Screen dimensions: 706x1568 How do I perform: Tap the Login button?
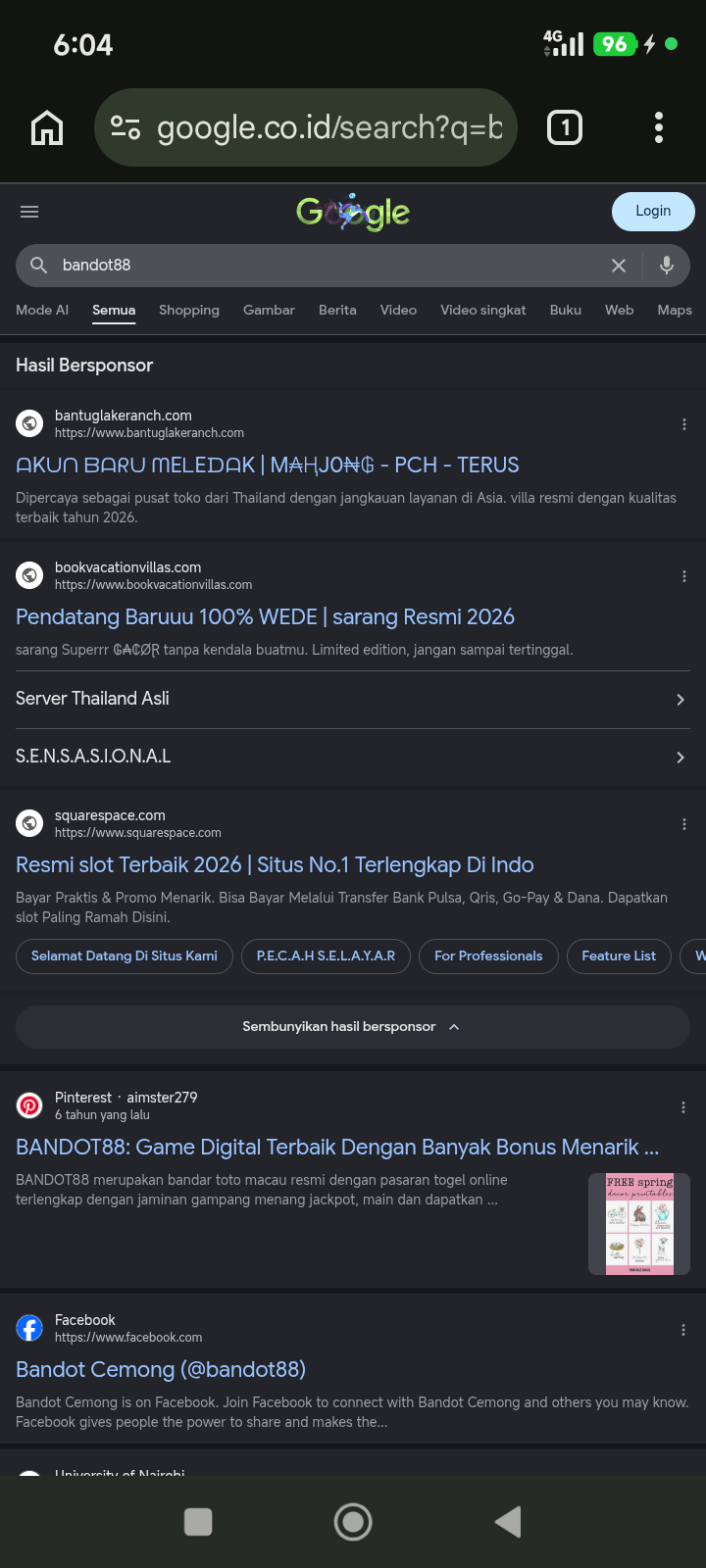point(653,211)
